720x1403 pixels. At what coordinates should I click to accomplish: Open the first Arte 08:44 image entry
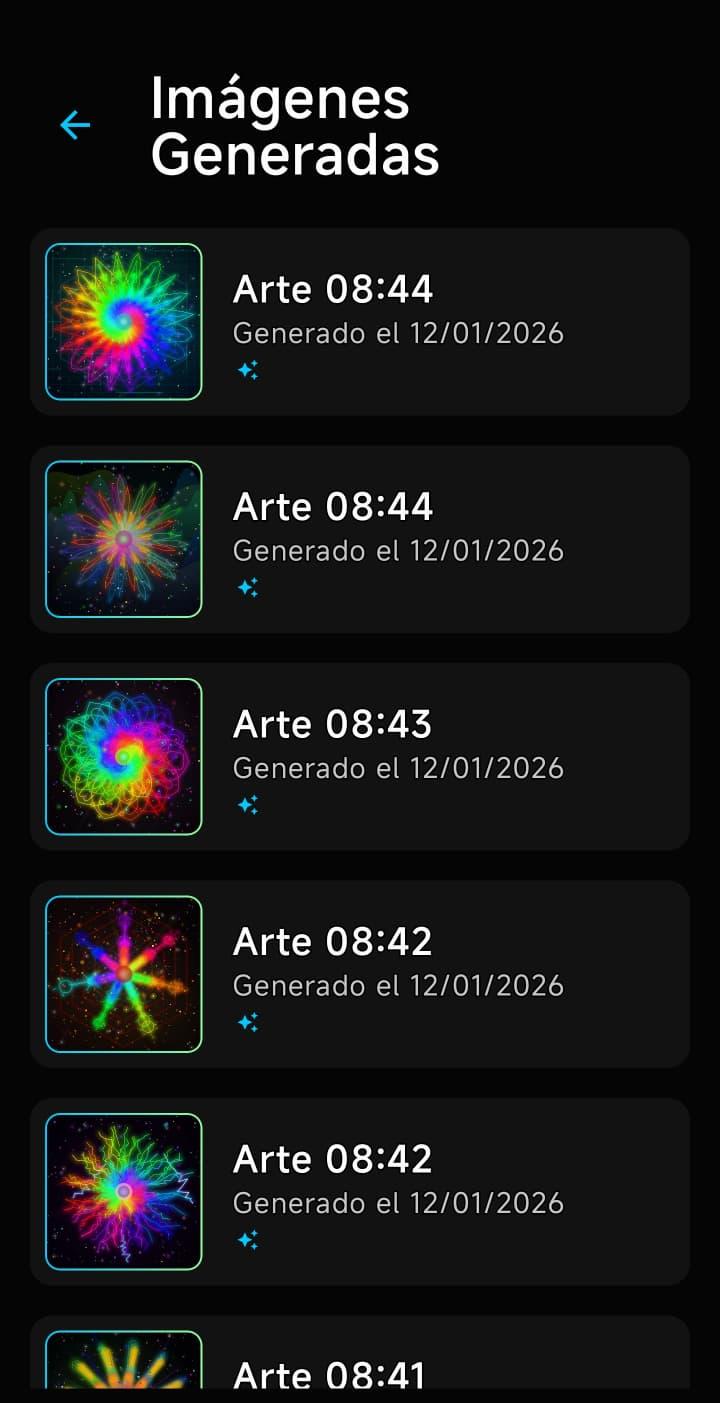(x=400, y=321)
